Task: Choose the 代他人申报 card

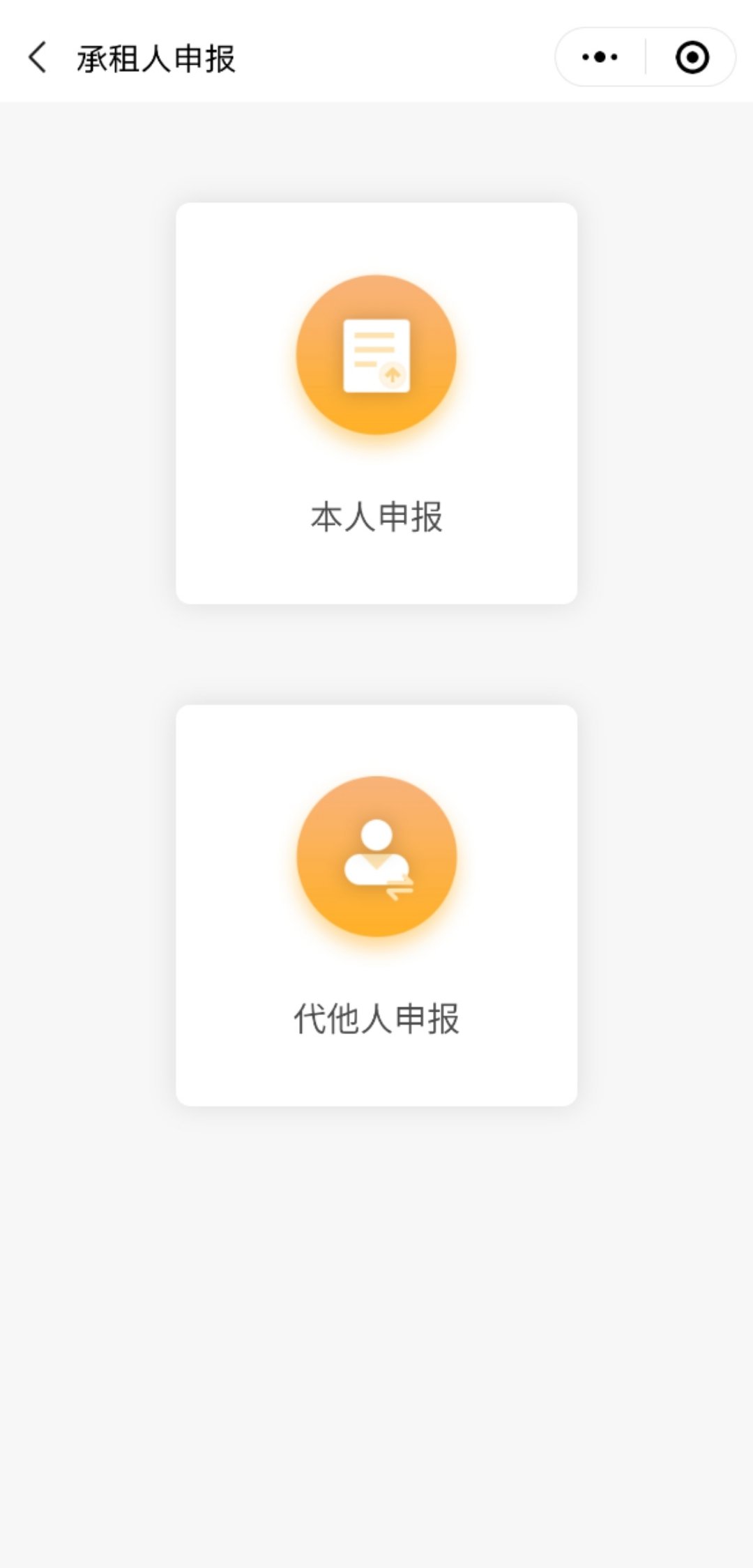Action: pyautogui.click(x=376, y=905)
